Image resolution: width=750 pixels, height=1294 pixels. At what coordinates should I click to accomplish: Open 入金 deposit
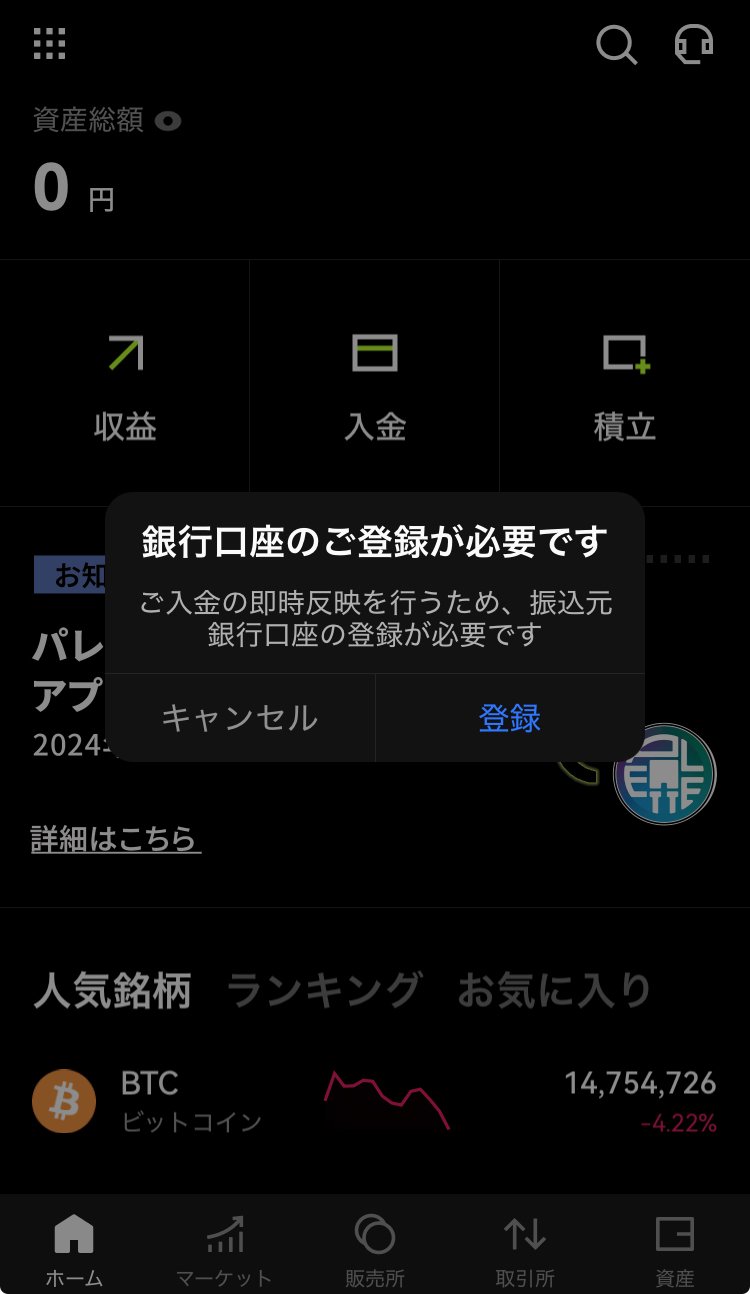coord(375,384)
